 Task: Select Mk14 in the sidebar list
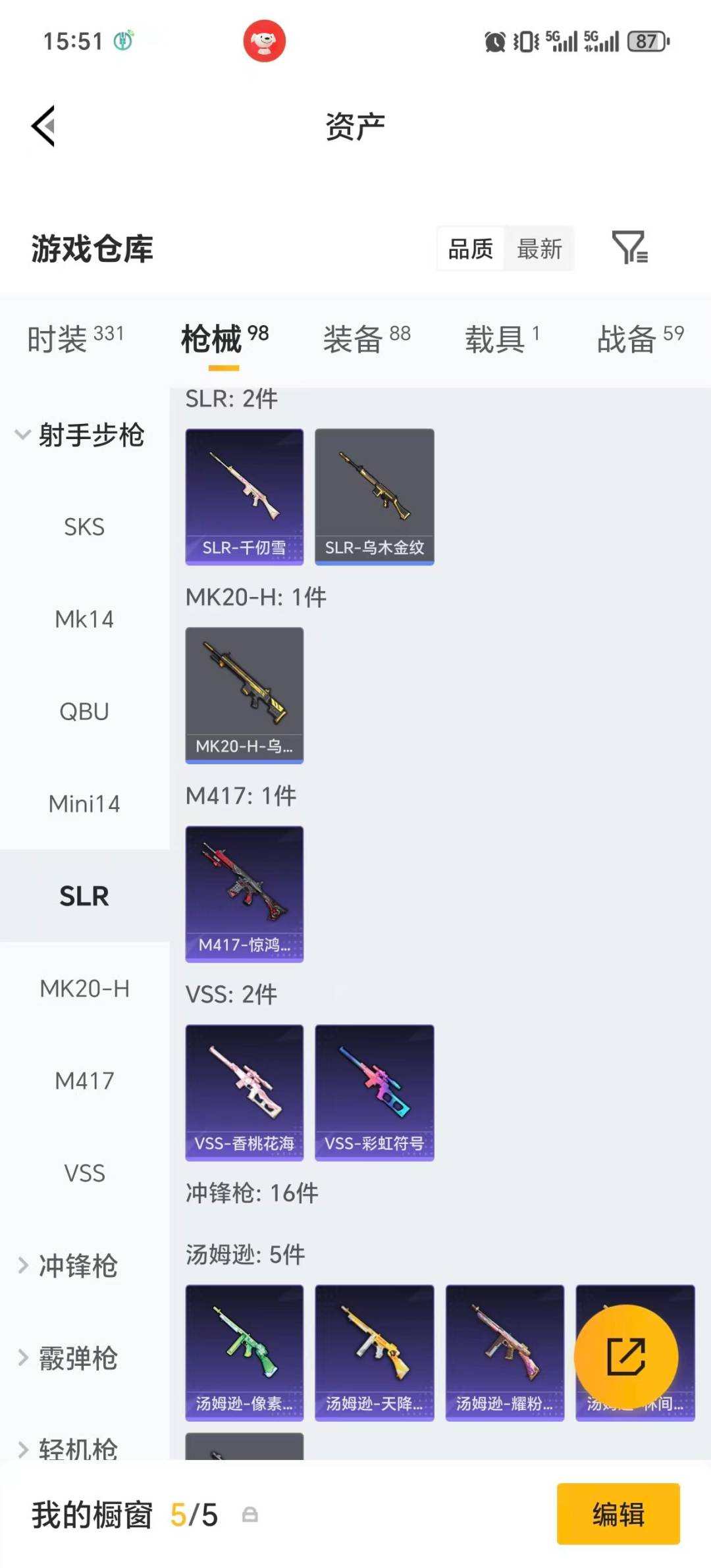pos(84,619)
